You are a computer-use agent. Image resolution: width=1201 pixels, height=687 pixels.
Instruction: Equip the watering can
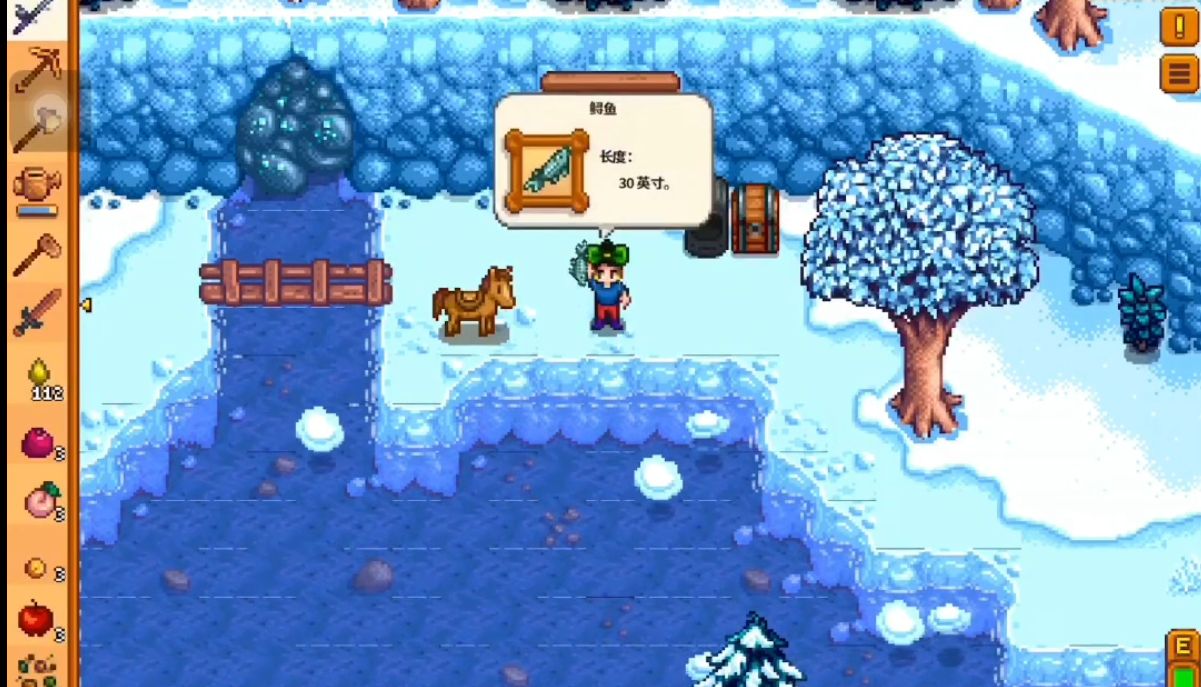tap(38, 186)
